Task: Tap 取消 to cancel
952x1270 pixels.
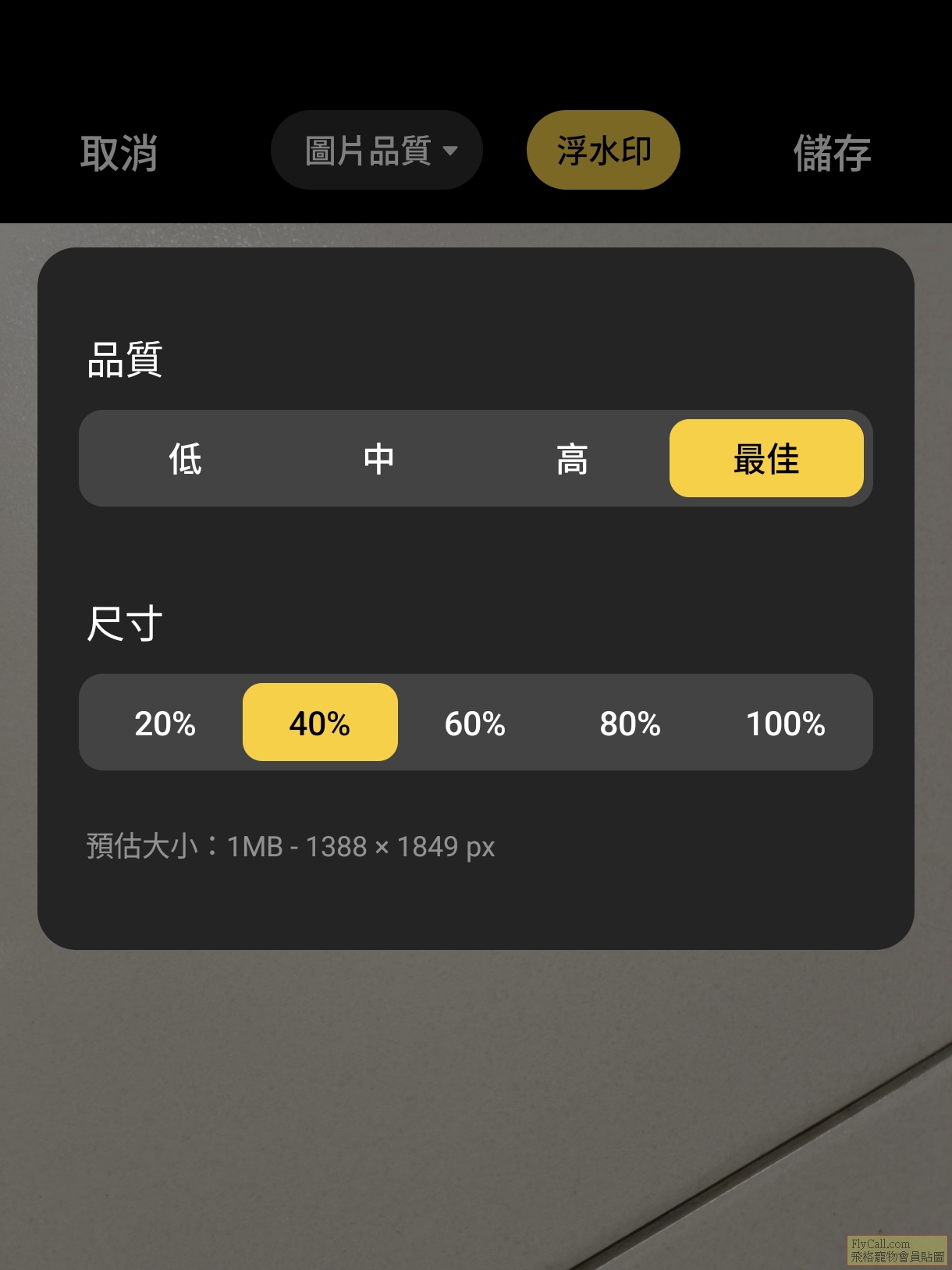Action: pyautogui.click(x=119, y=152)
